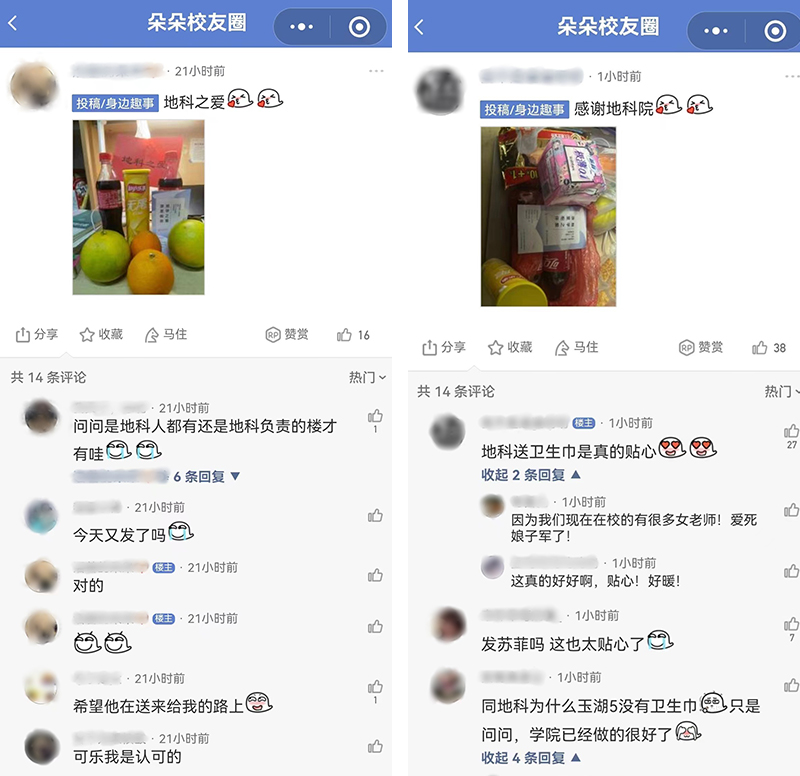Go back from the 地科之爱 post page
Screen dimensions: 800x776
pyautogui.click(x=13, y=24)
